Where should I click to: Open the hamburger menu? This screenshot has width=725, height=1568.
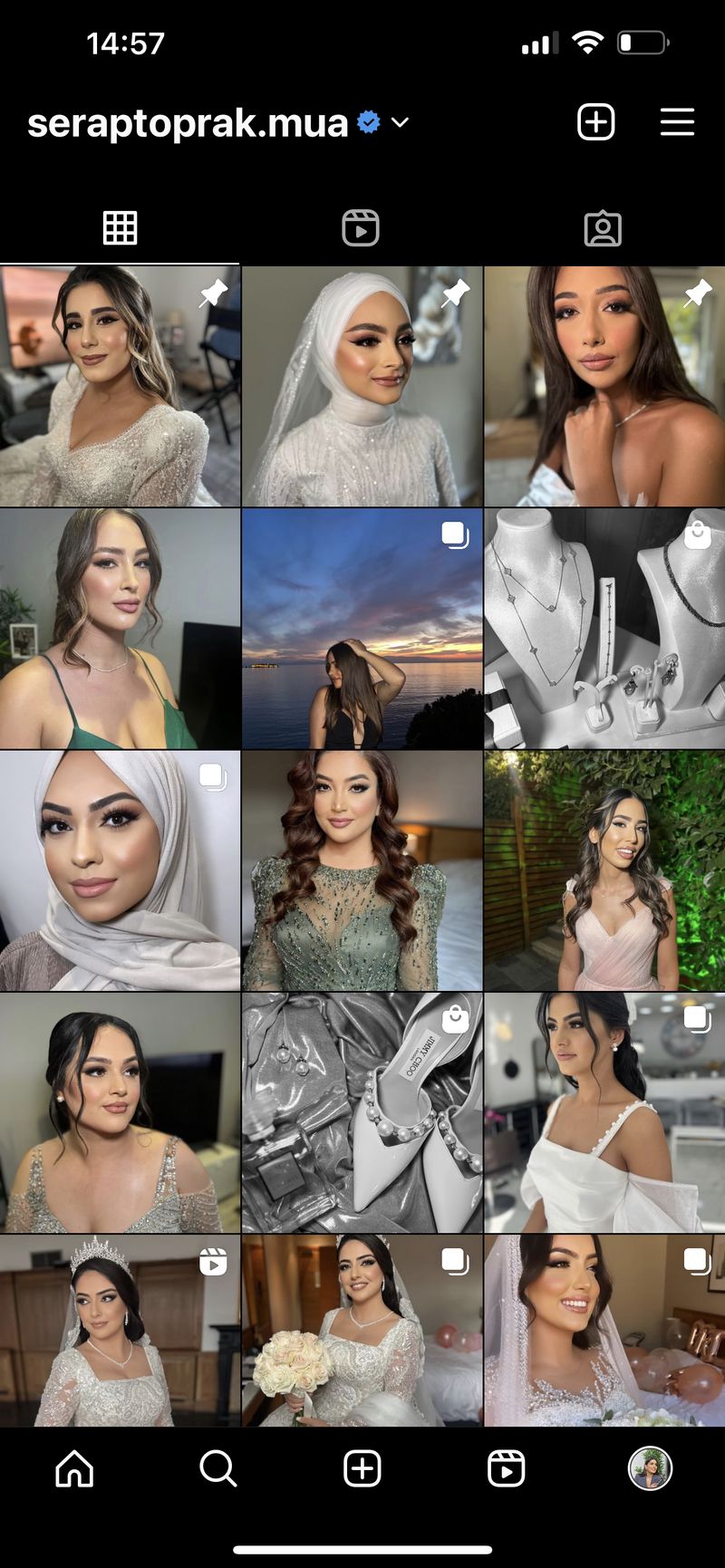click(677, 121)
